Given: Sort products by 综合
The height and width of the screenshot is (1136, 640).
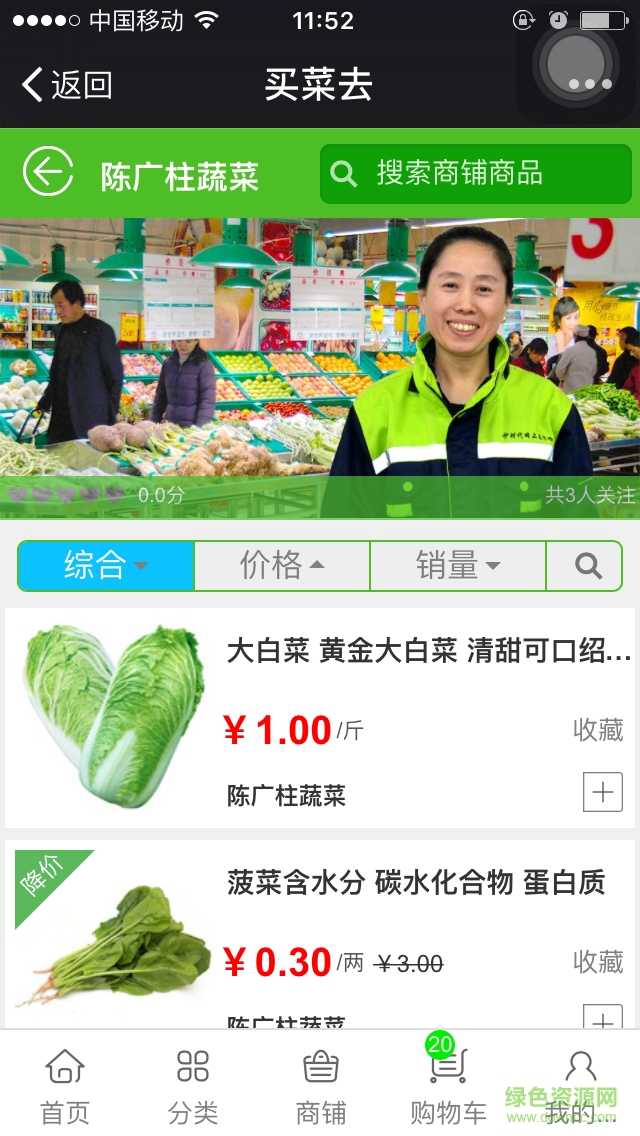Looking at the screenshot, I should click(x=105, y=566).
